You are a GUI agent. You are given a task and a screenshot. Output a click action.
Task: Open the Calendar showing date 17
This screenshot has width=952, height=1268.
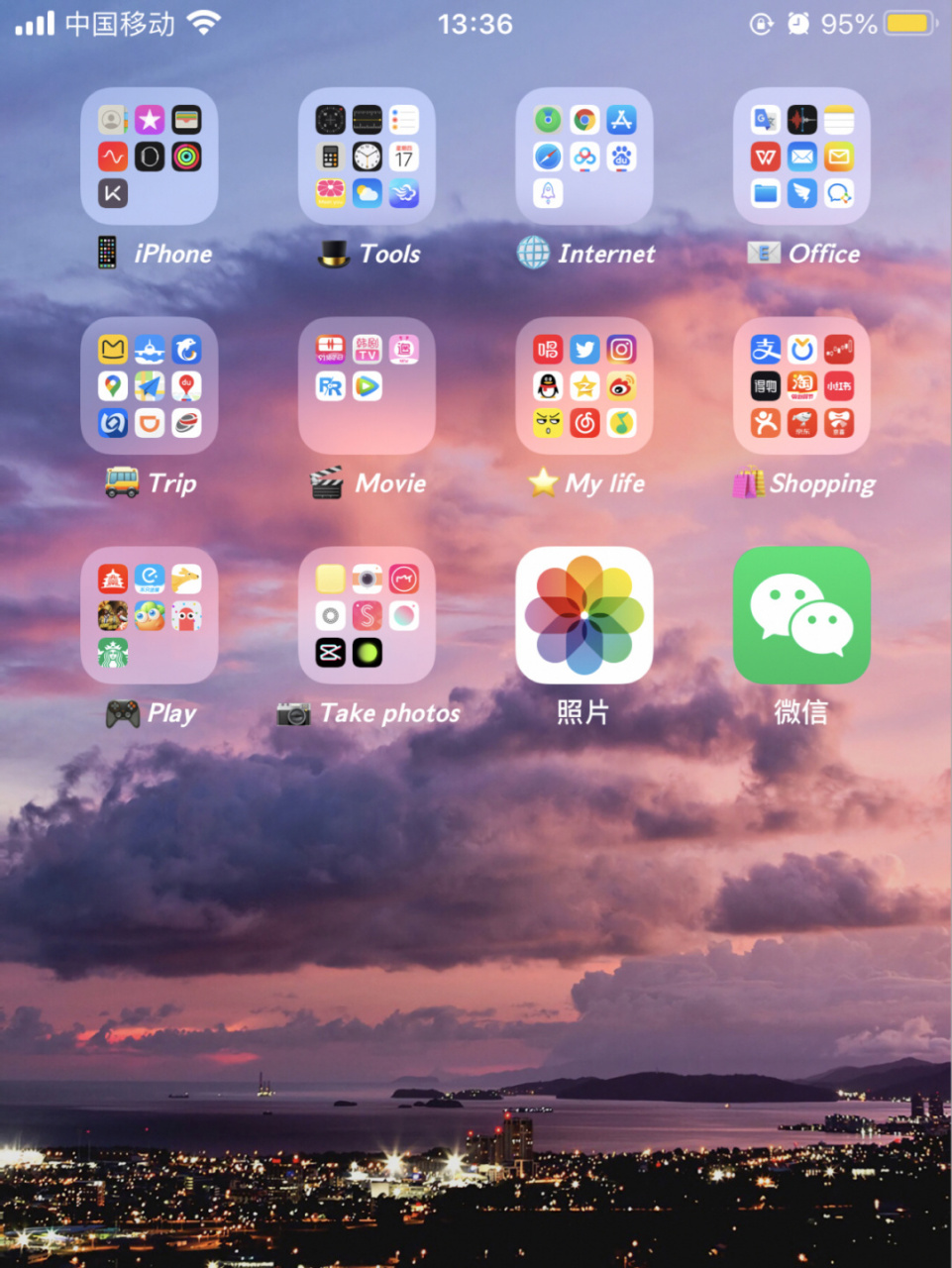[x=405, y=157]
